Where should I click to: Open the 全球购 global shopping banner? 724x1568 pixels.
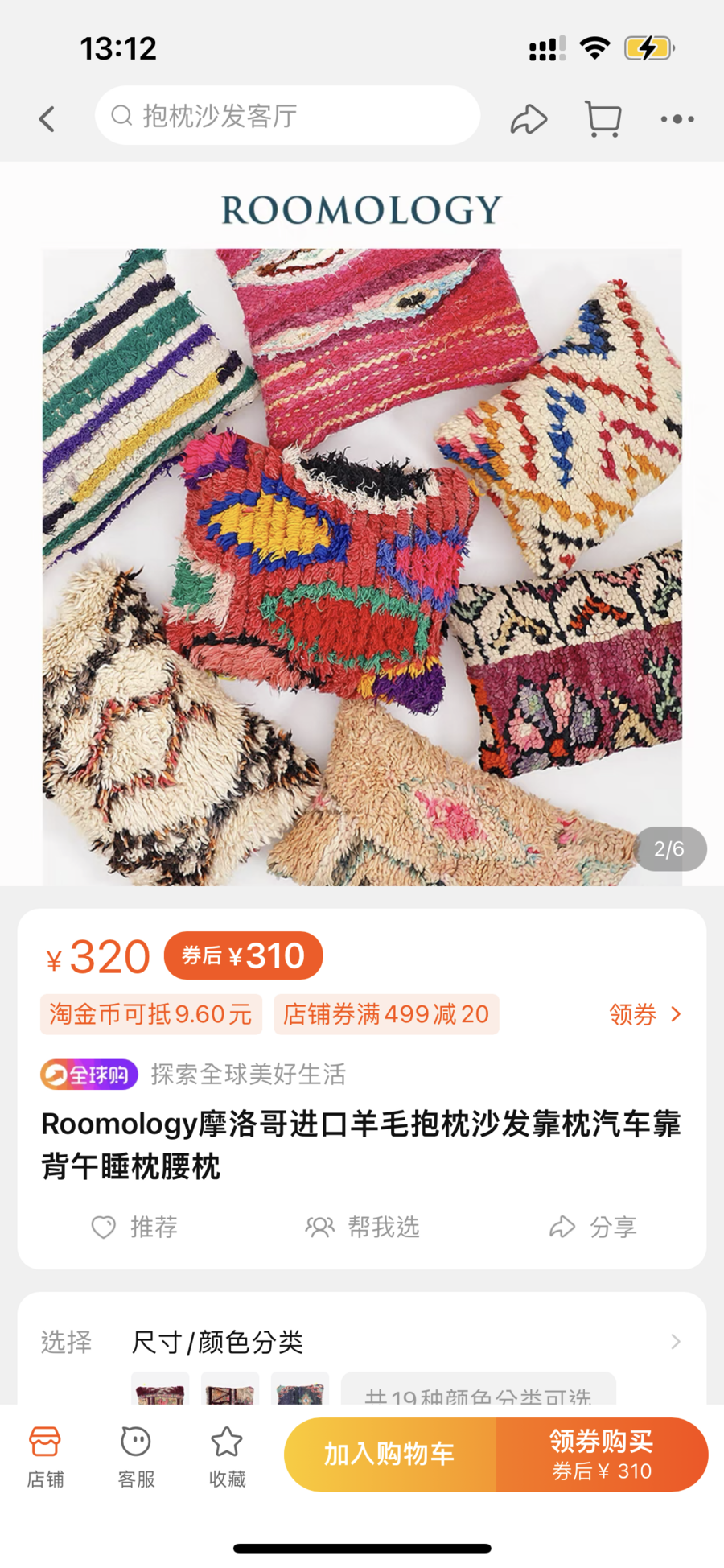tap(89, 1075)
